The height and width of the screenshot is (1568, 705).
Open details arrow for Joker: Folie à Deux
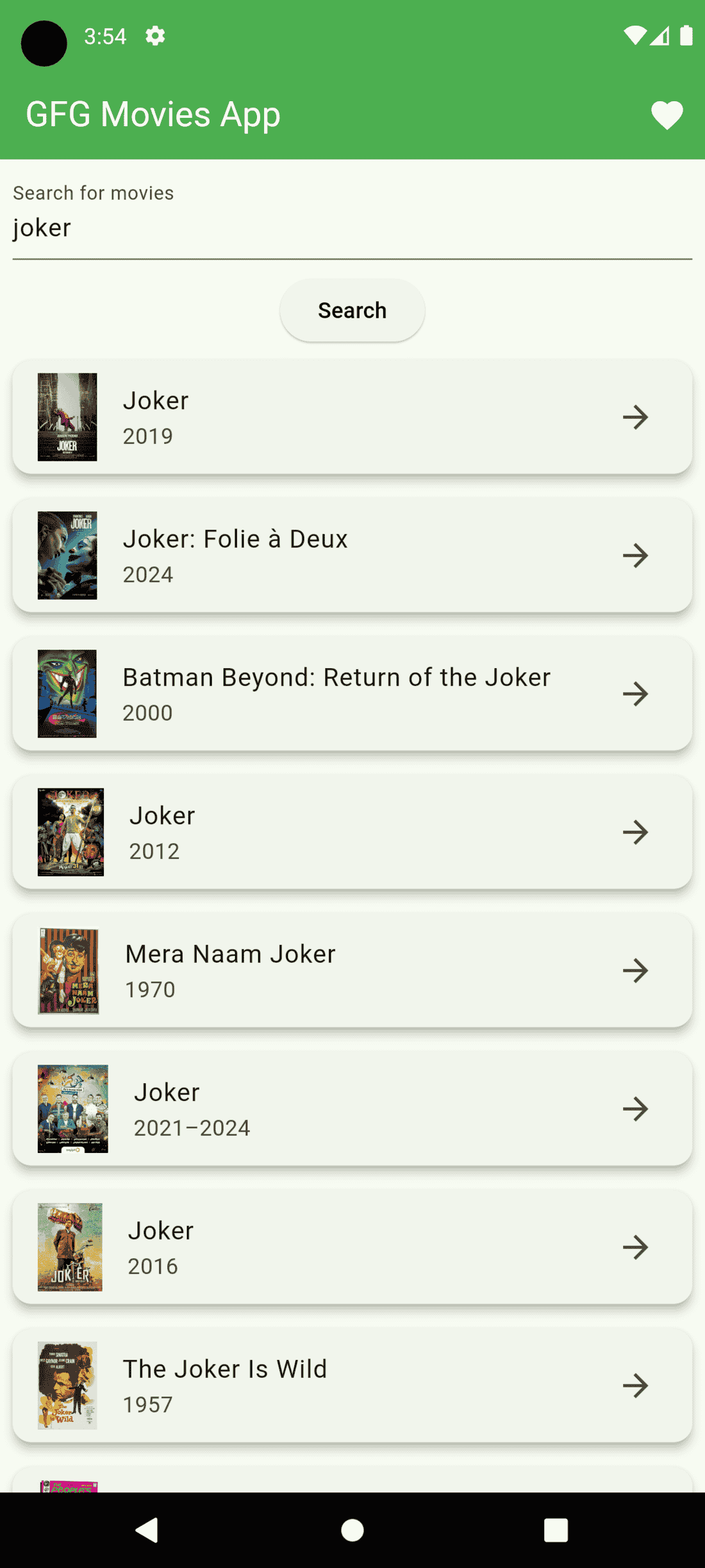click(x=636, y=555)
